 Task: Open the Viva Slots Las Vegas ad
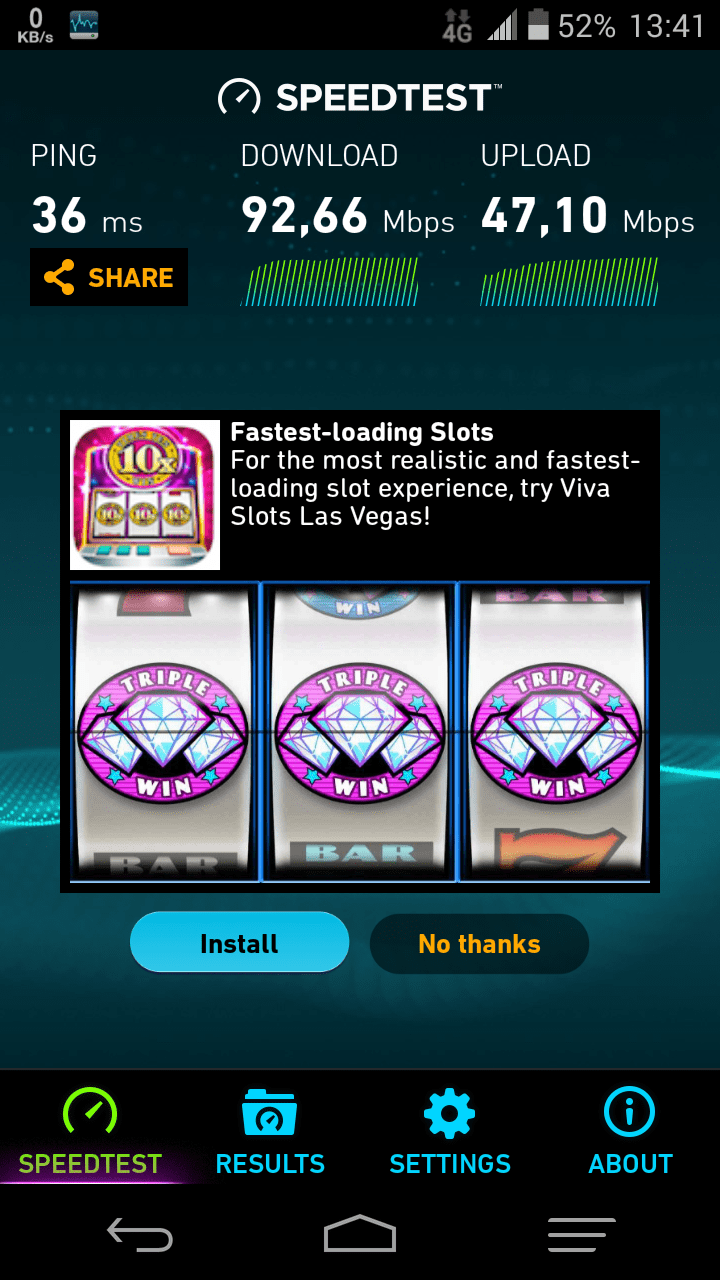click(x=360, y=650)
